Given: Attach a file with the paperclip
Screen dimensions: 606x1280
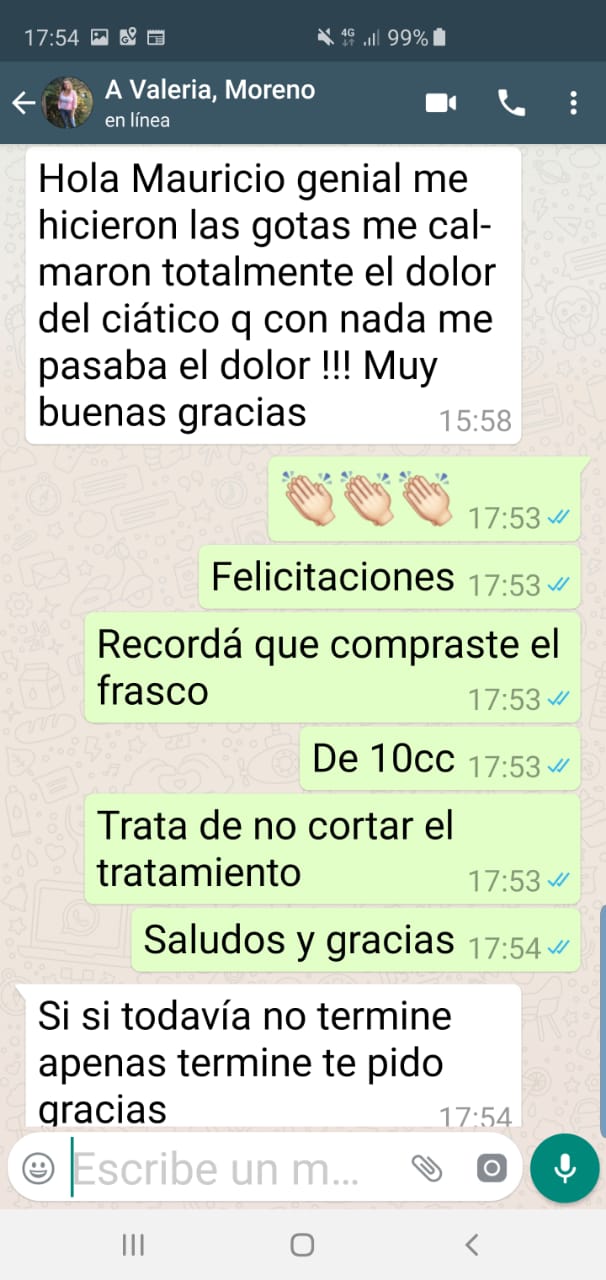Looking at the screenshot, I should (427, 1168).
